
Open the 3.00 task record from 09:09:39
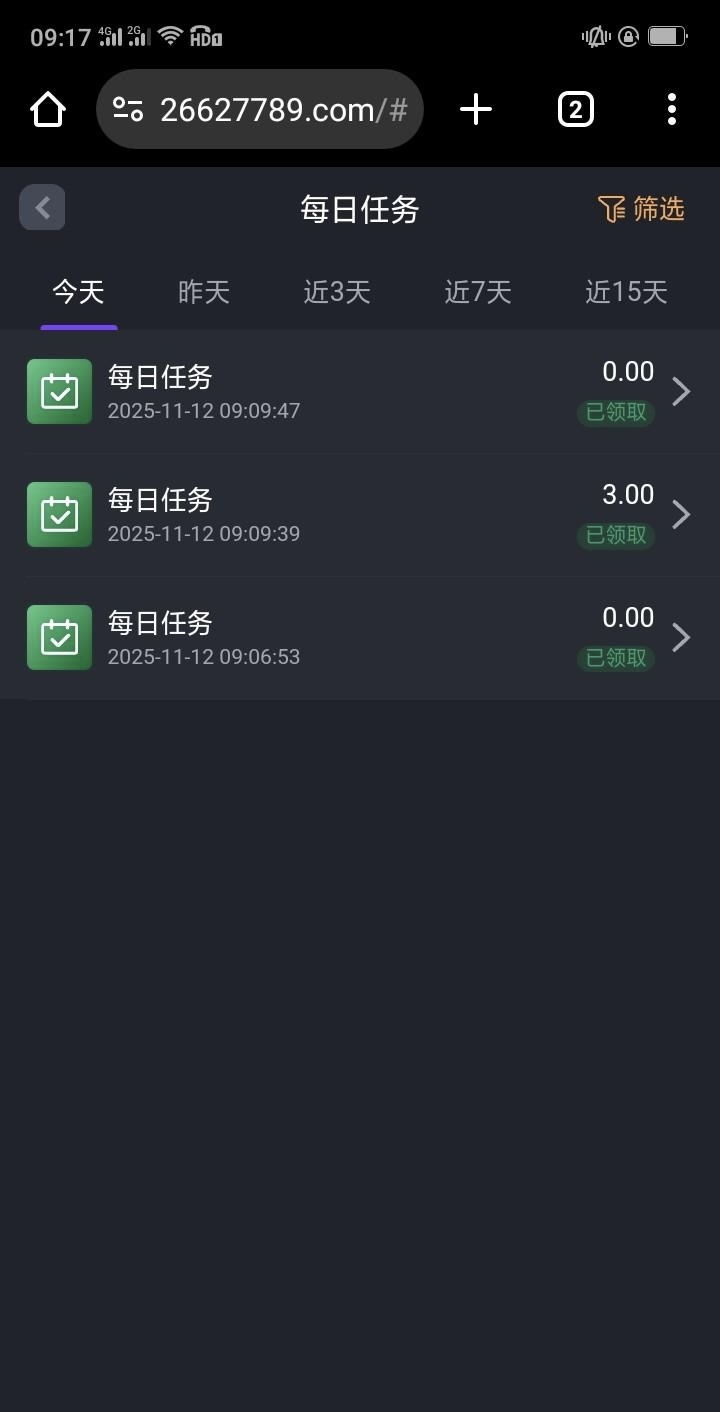(x=360, y=515)
